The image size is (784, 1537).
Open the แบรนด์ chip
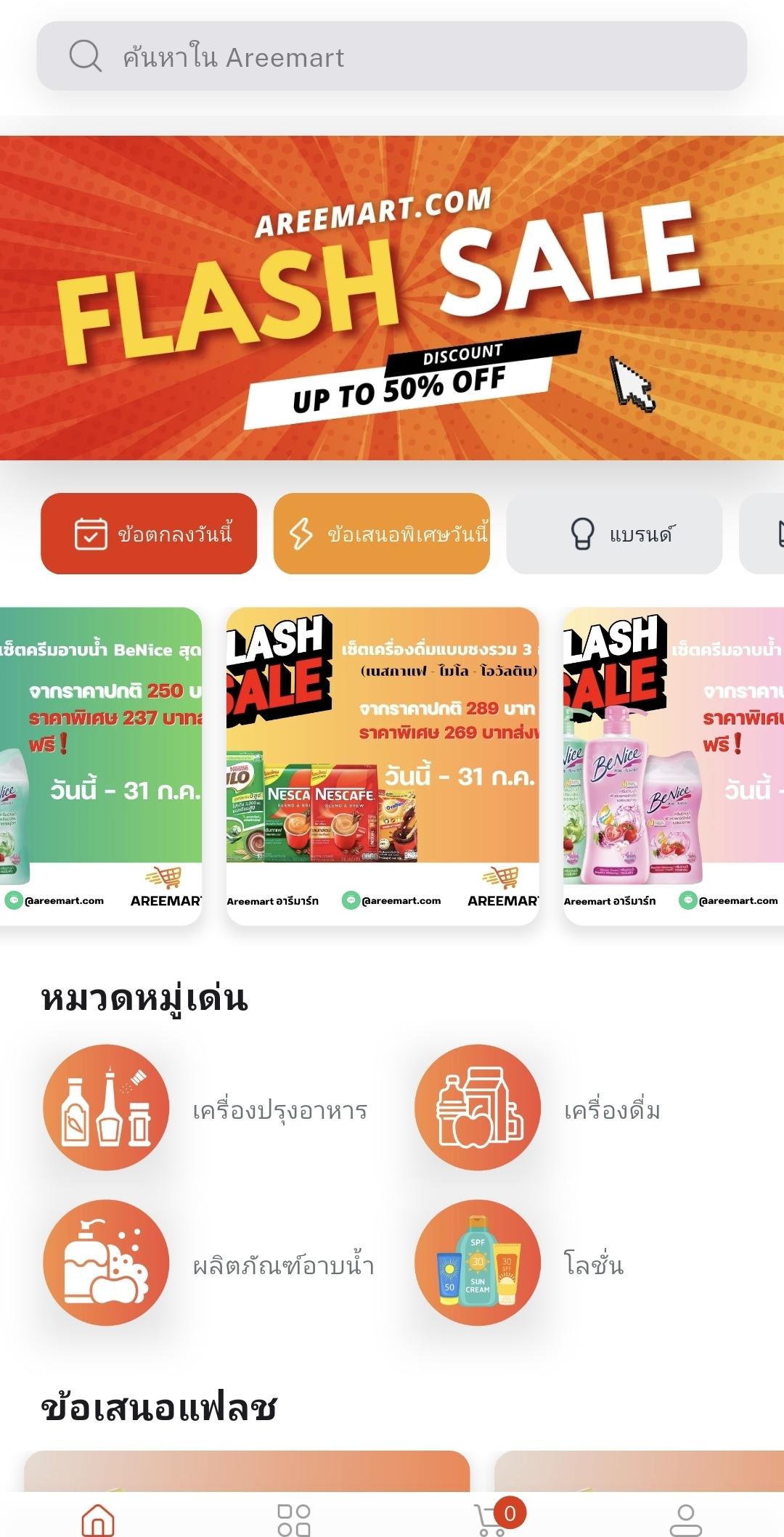point(614,534)
